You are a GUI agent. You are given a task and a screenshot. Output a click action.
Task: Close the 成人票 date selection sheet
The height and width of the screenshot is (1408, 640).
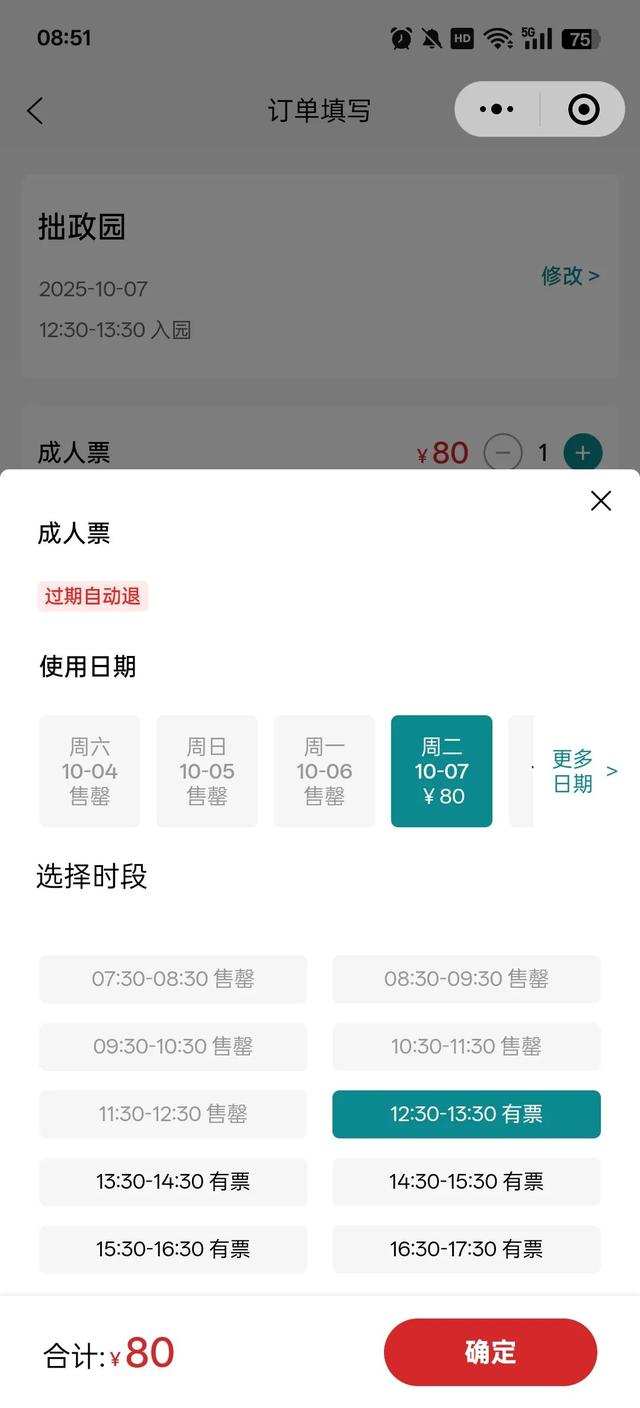click(x=600, y=501)
